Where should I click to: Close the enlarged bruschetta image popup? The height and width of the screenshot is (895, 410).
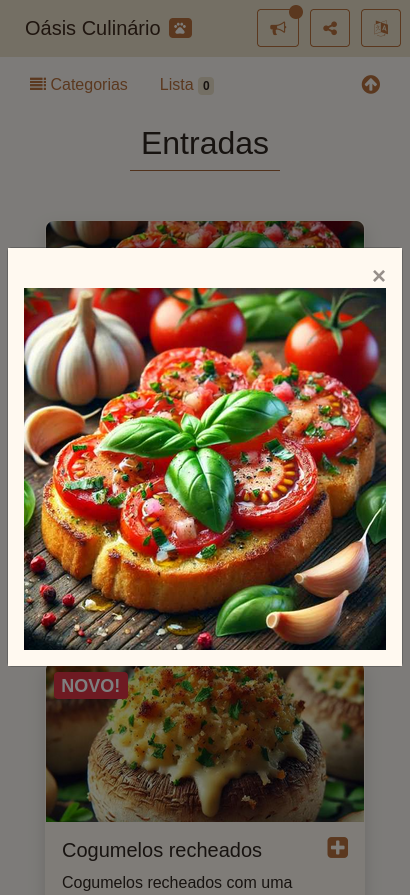(x=379, y=276)
